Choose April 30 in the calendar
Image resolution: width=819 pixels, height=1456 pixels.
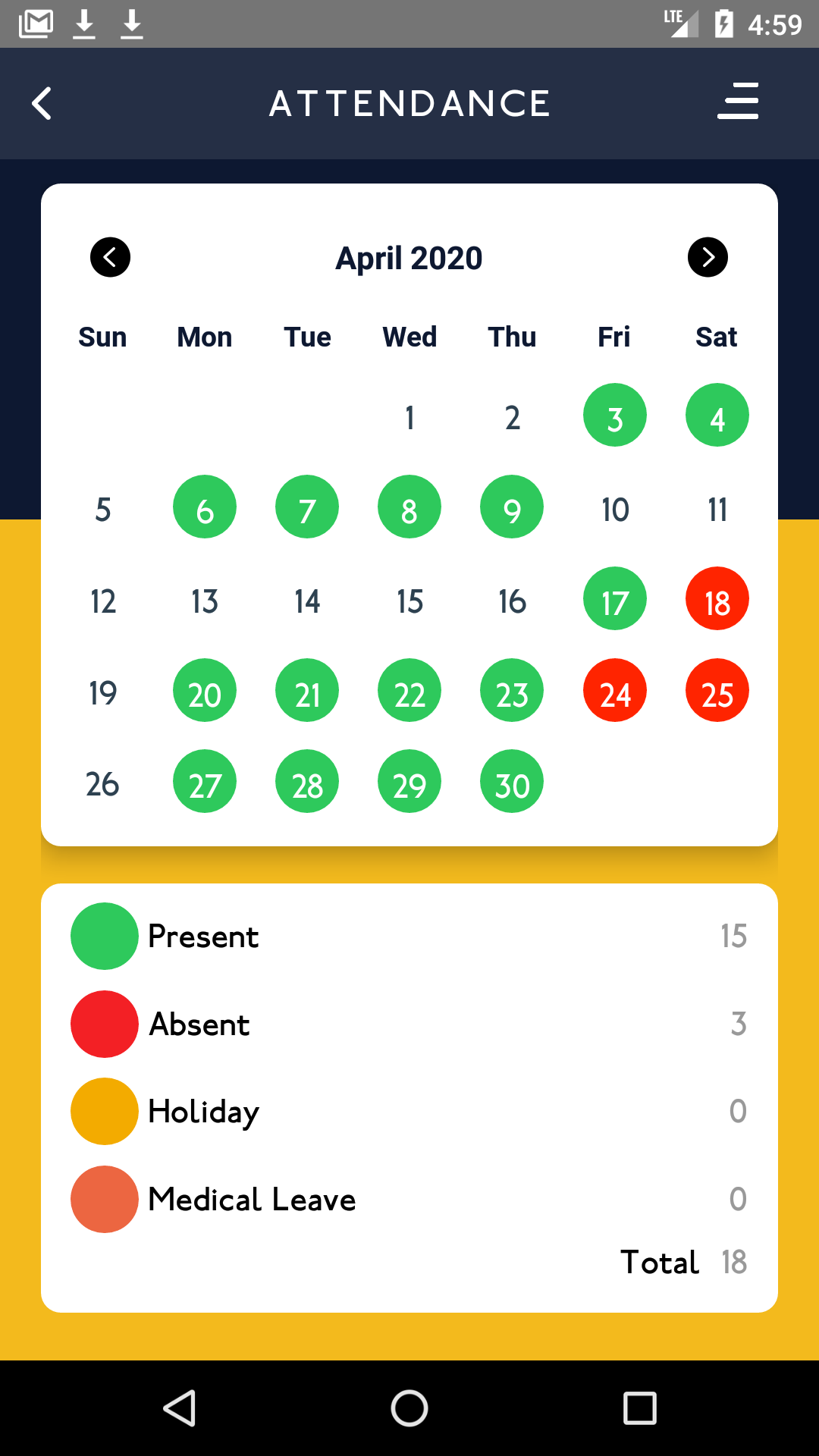point(512,782)
